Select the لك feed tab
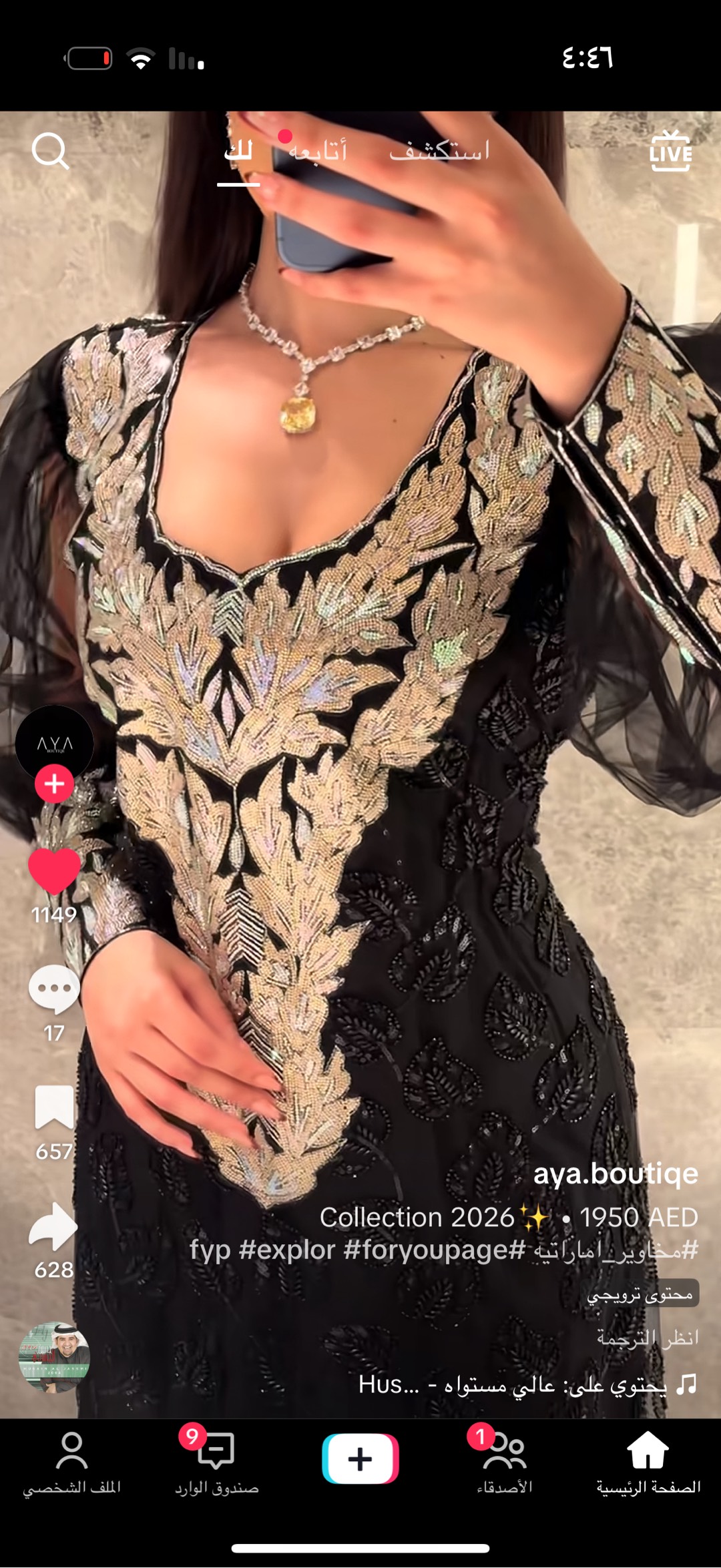The height and width of the screenshot is (1568, 721). pyautogui.click(x=238, y=151)
